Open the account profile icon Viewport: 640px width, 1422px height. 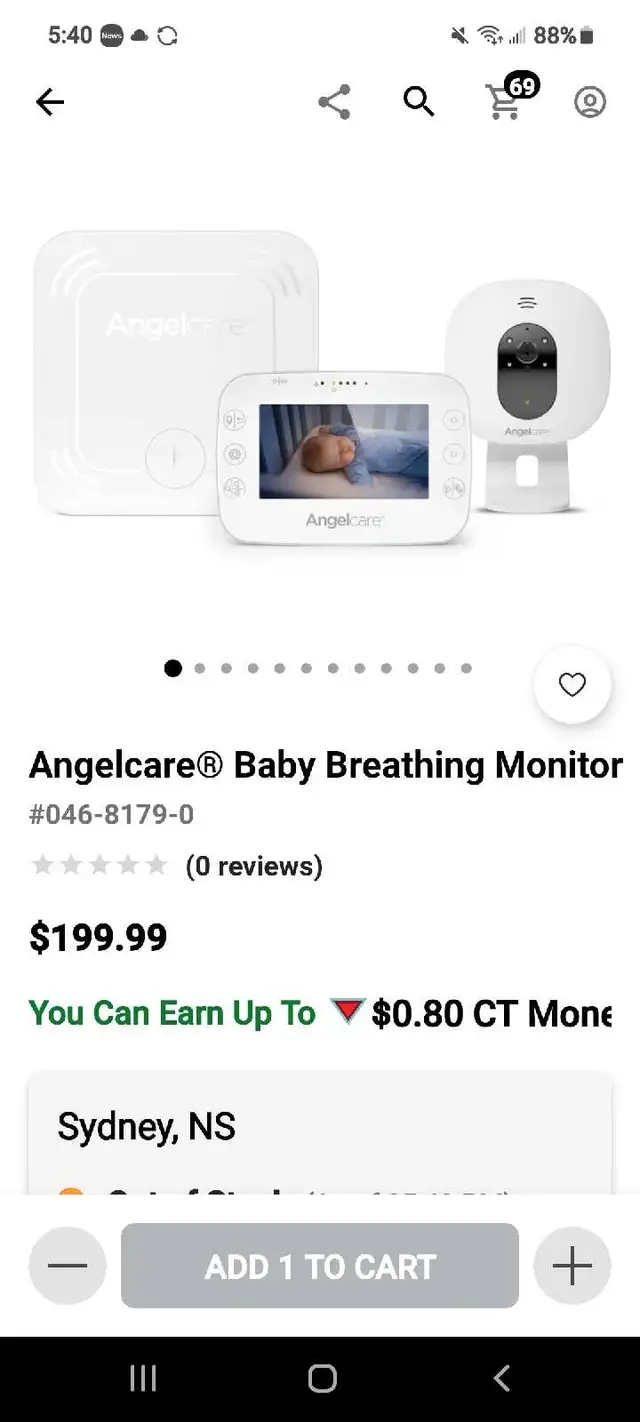click(x=590, y=102)
